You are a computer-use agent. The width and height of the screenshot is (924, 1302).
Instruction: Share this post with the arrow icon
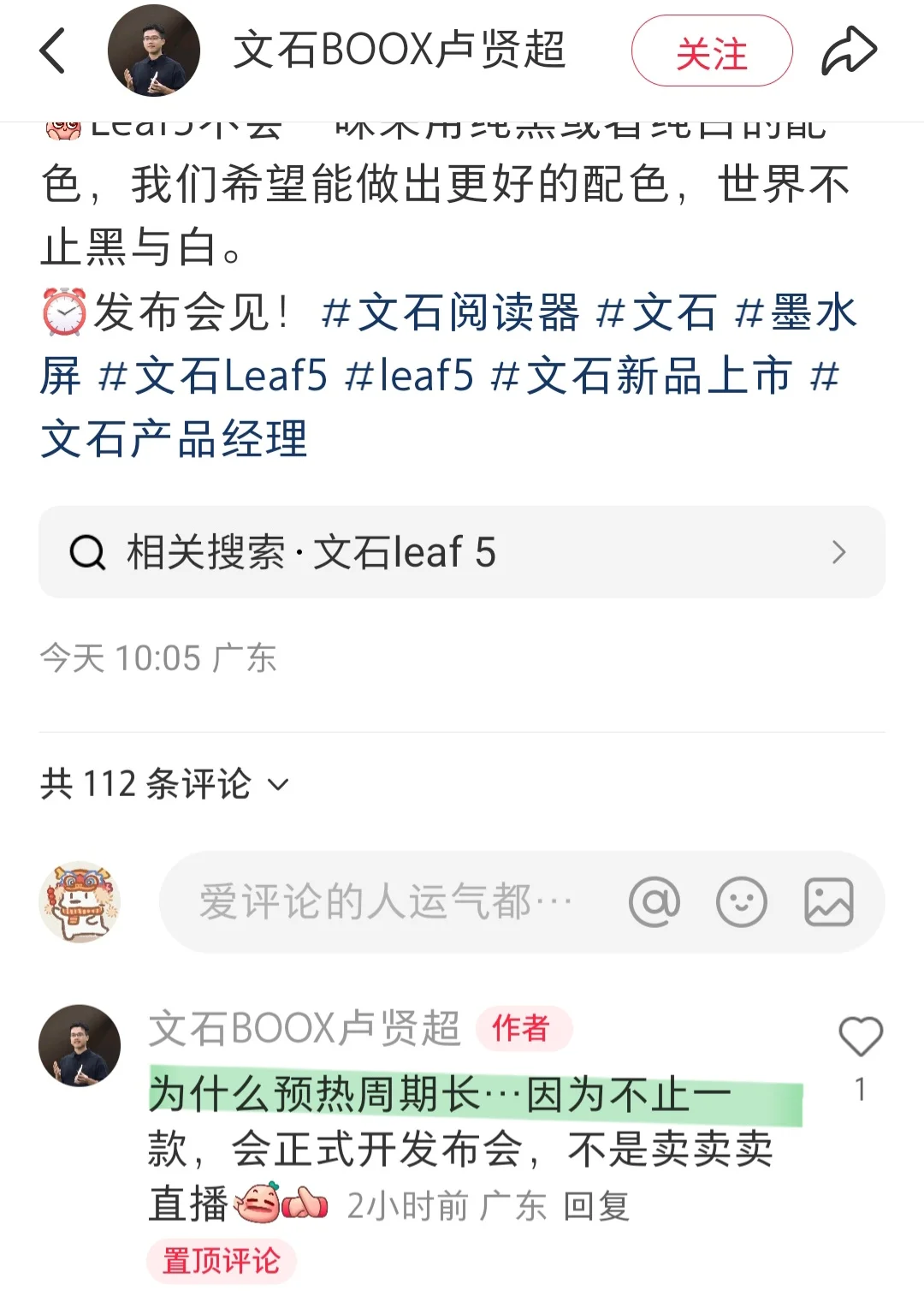849,51
